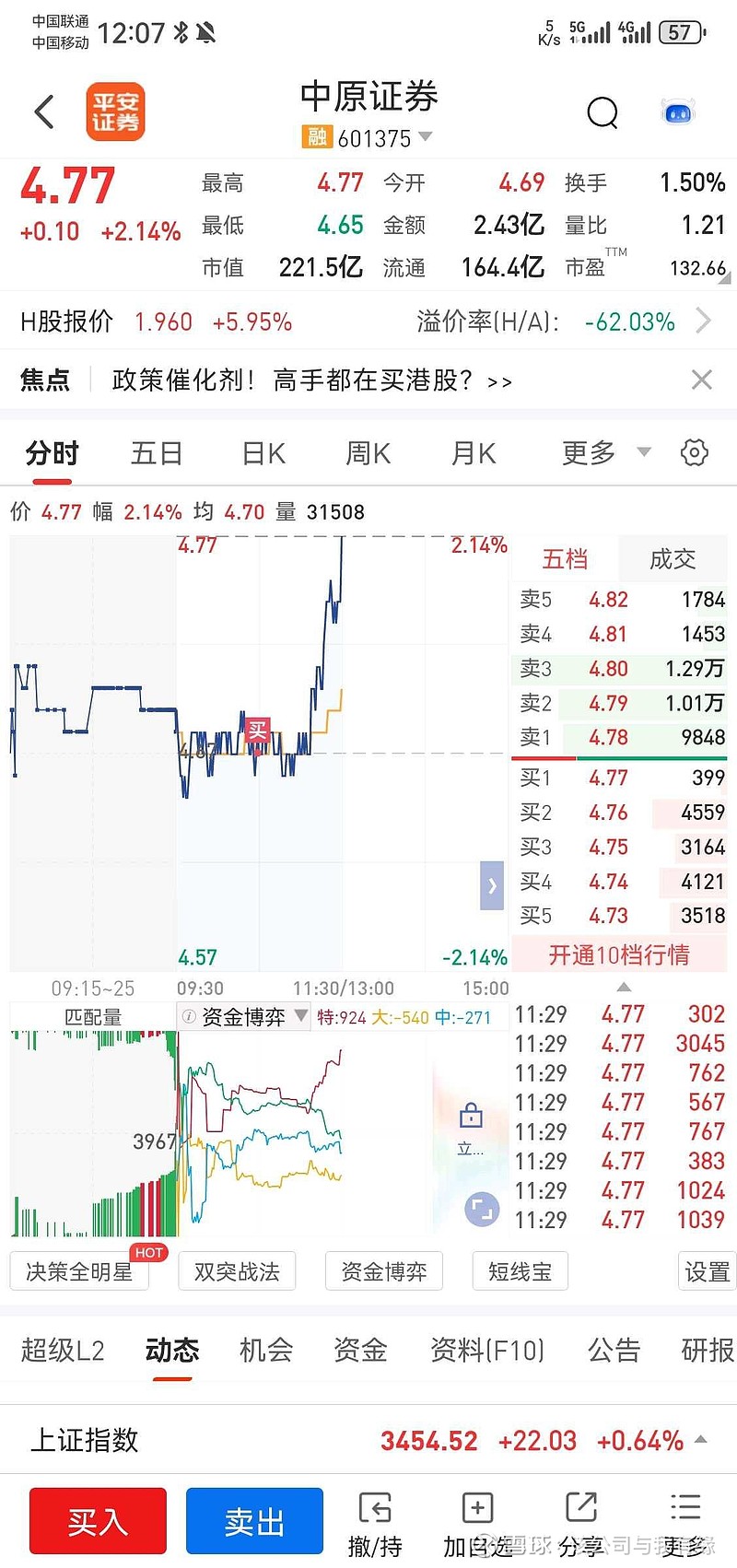This screenshot has width=737, height=1568.
Task: Tap the red 买入 button
Action: (98, 1521)
